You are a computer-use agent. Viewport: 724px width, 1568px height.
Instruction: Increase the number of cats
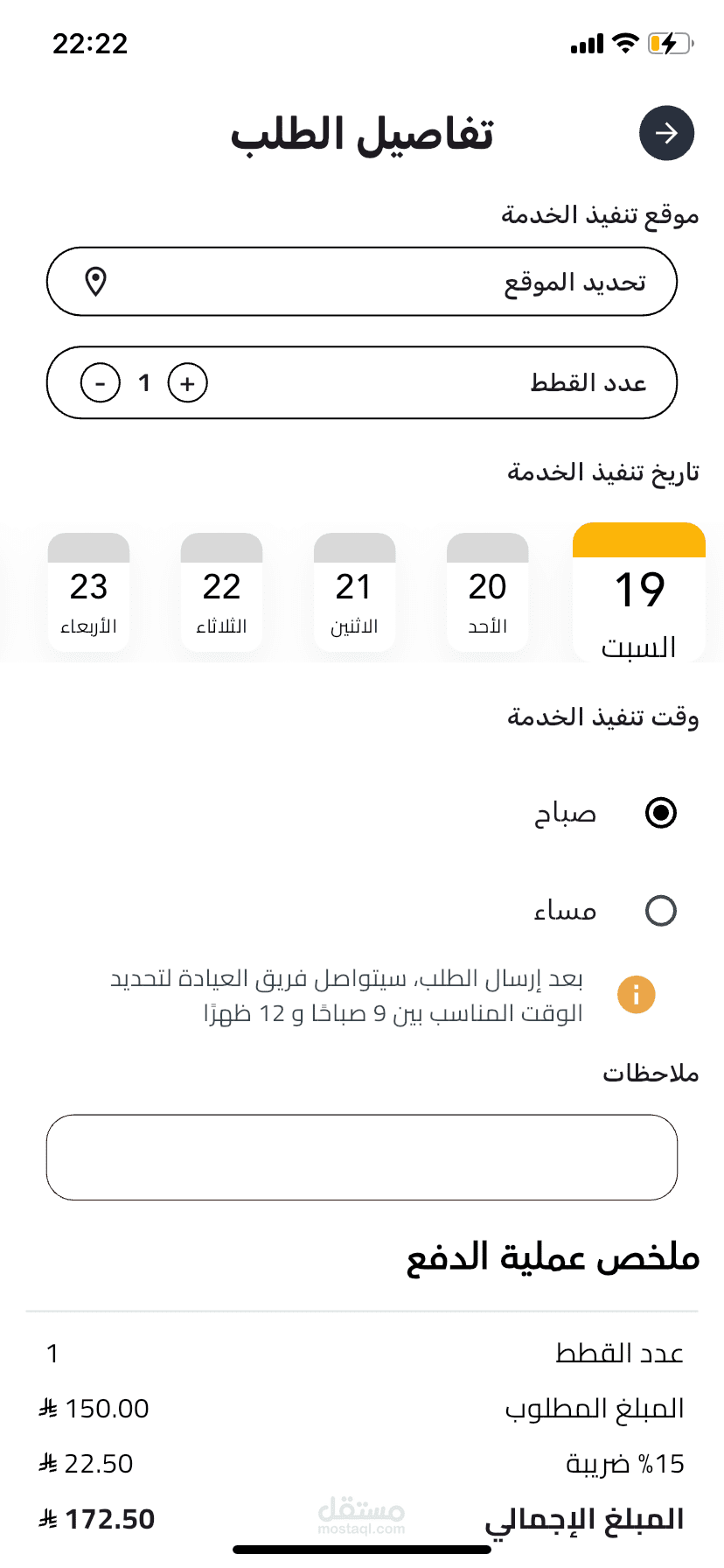[187, 383]
